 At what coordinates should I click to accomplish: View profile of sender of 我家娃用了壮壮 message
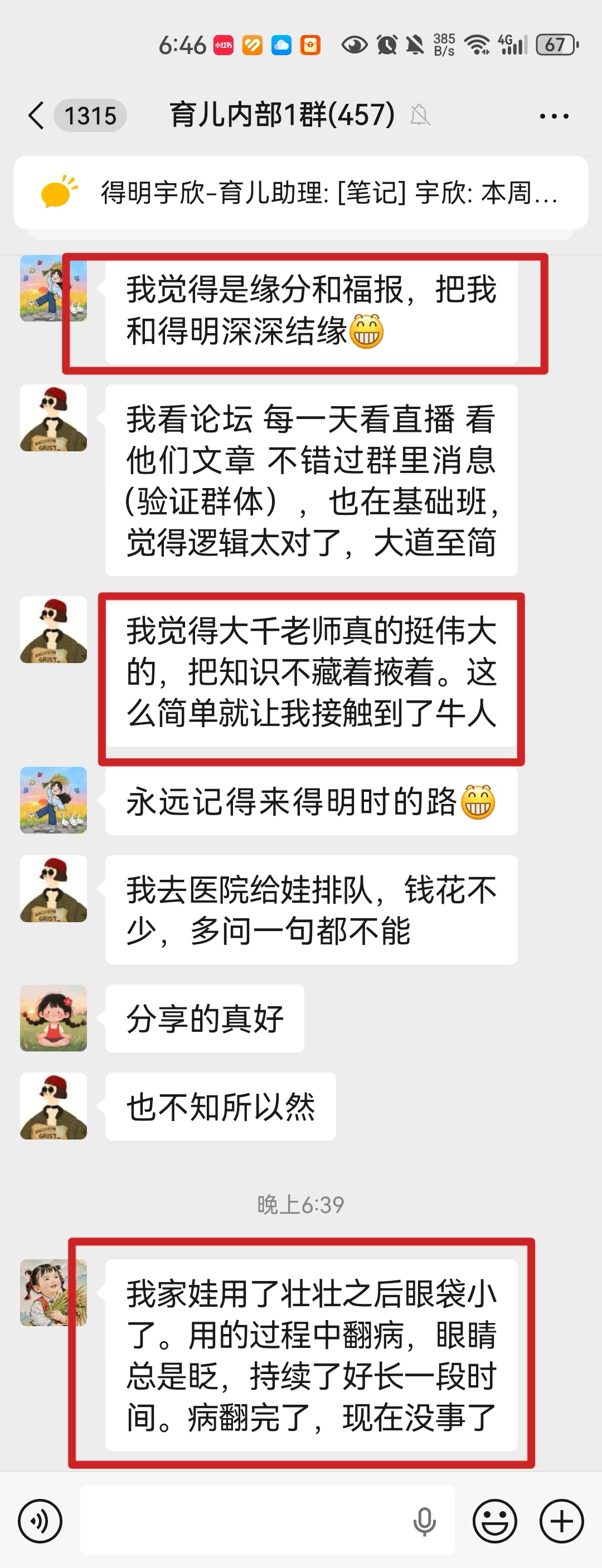54,1293
